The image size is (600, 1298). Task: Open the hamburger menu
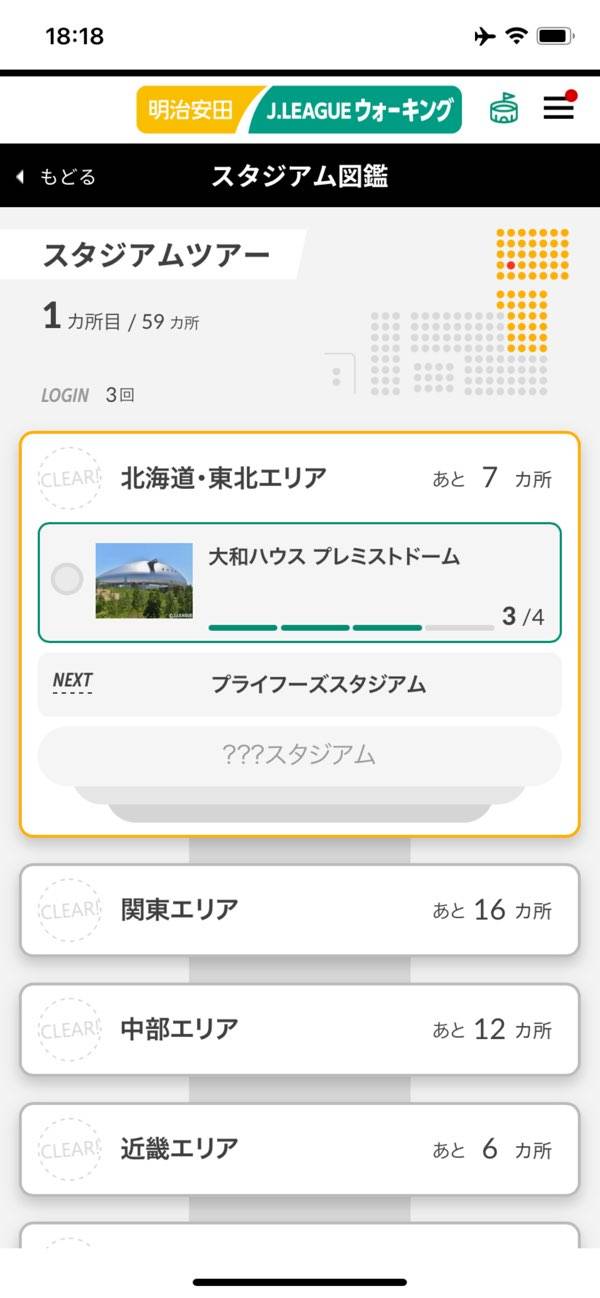coord(558,109)
